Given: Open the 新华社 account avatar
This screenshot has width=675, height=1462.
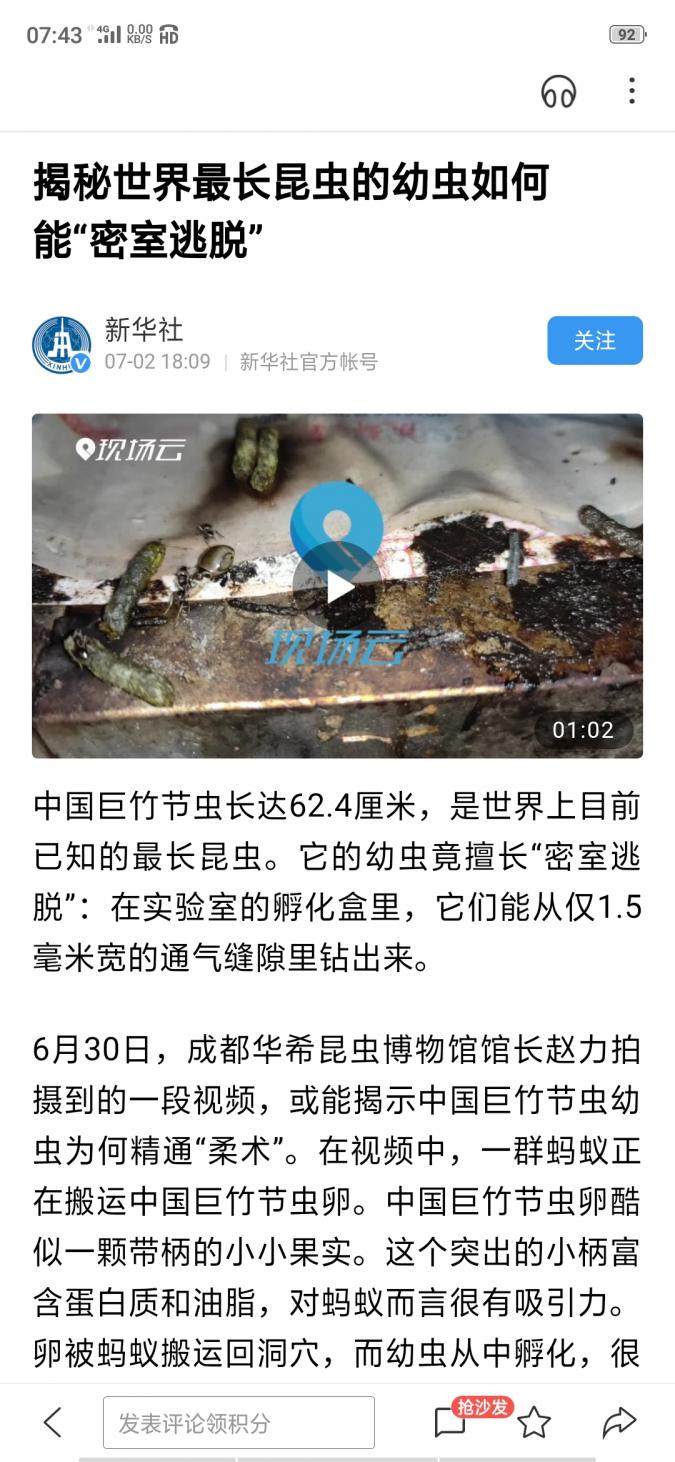Looking at the screenshot, I should [61, 344].
